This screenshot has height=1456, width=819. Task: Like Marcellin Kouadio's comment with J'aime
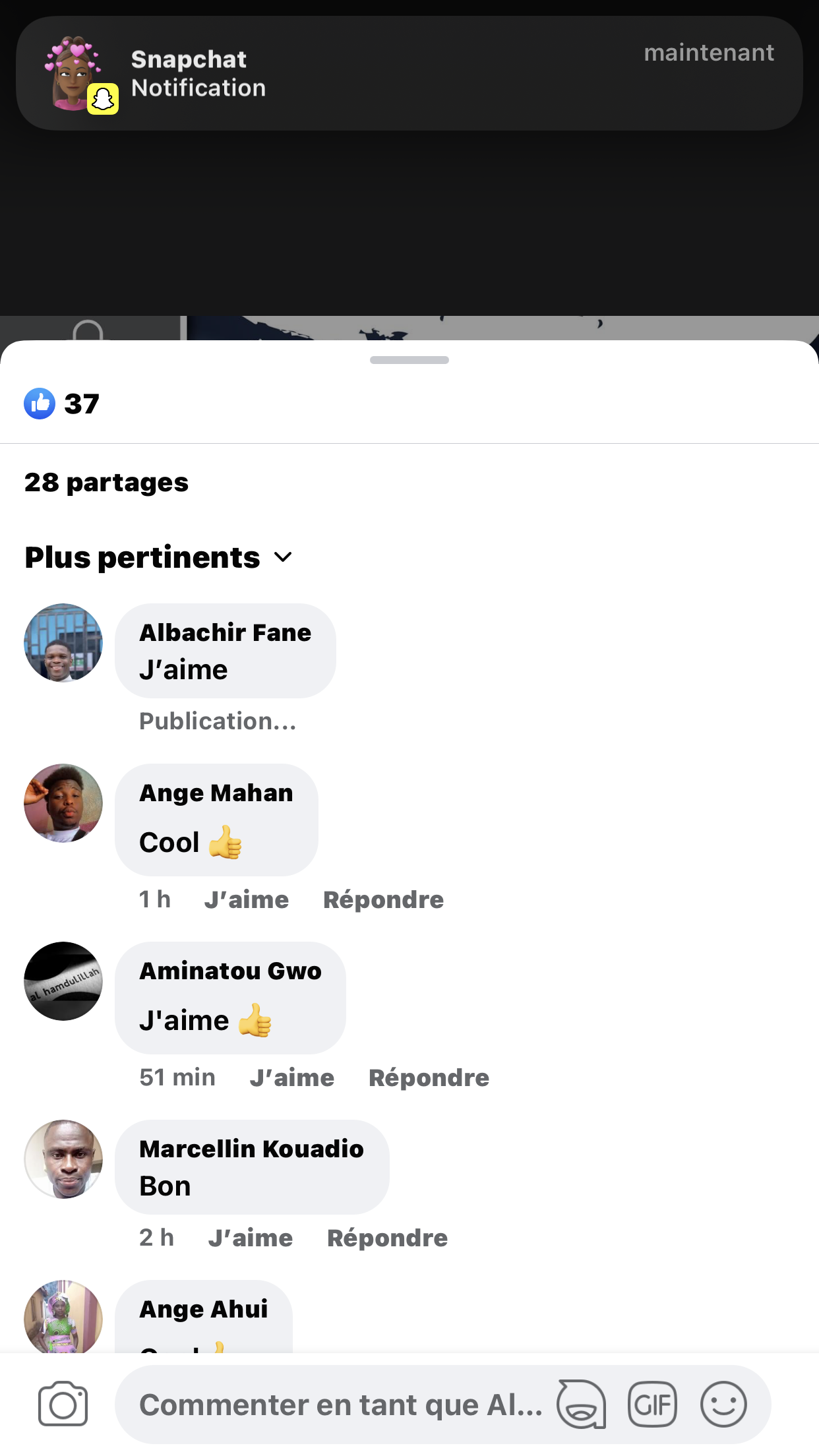(251, 1238)
